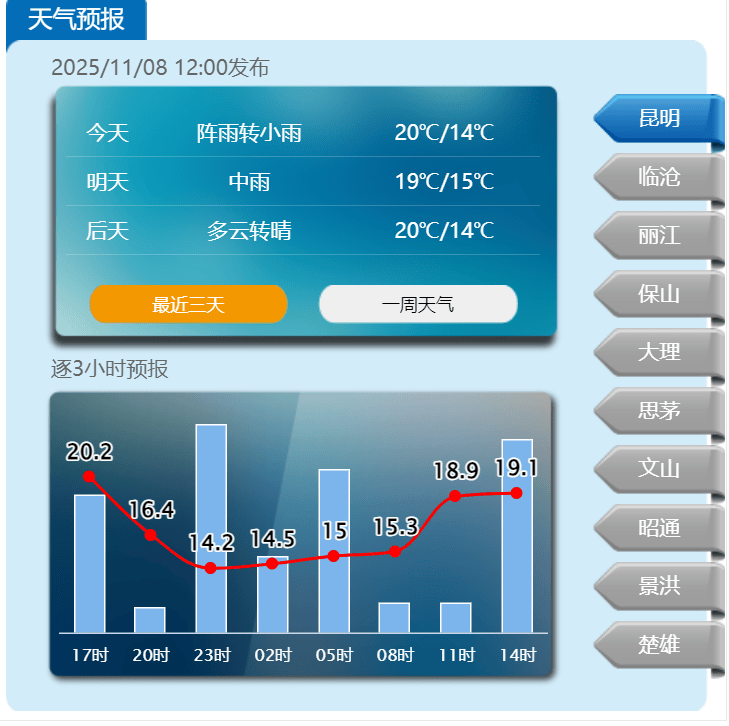Select 思茅 from the city list
Viewport: 729px width, 726px height.
659,410
